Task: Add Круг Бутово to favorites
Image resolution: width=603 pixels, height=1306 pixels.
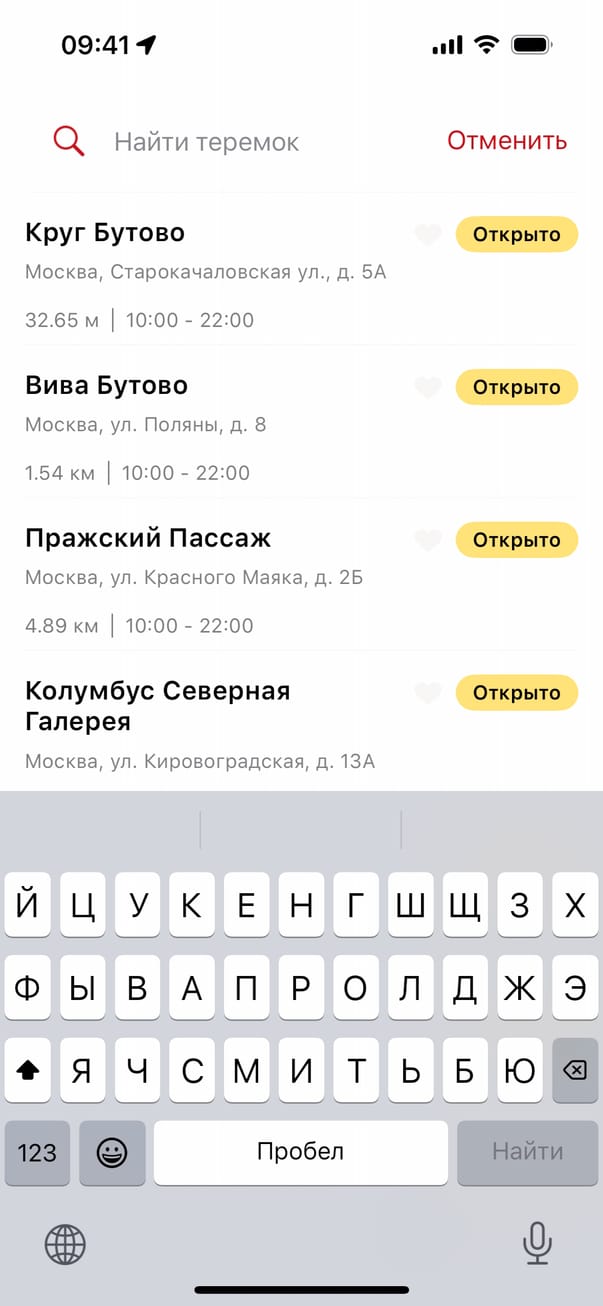Action: (428, 235)
